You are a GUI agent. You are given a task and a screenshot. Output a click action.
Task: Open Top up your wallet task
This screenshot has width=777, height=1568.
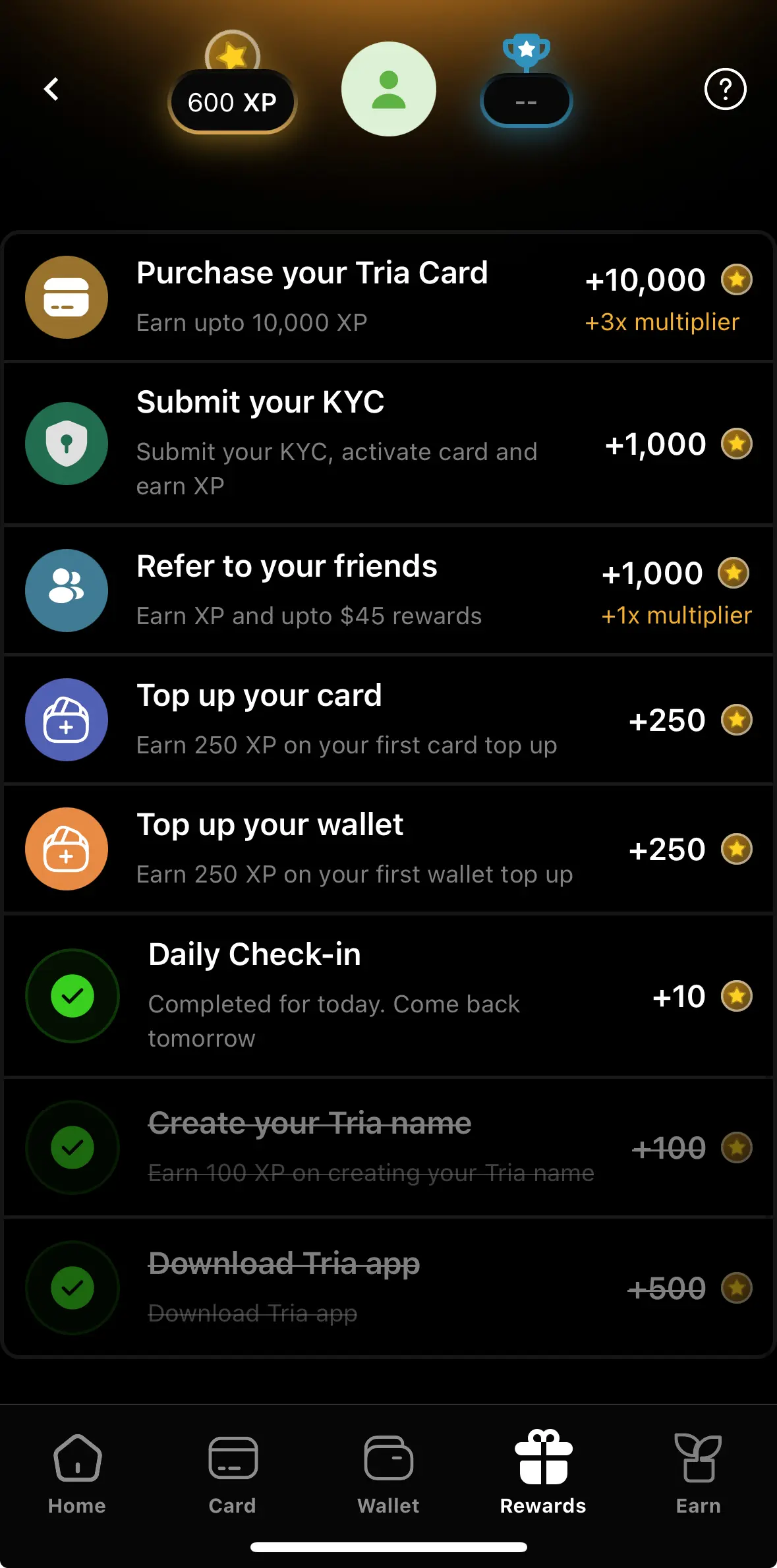pyautogui.click(x=388, y=848)
